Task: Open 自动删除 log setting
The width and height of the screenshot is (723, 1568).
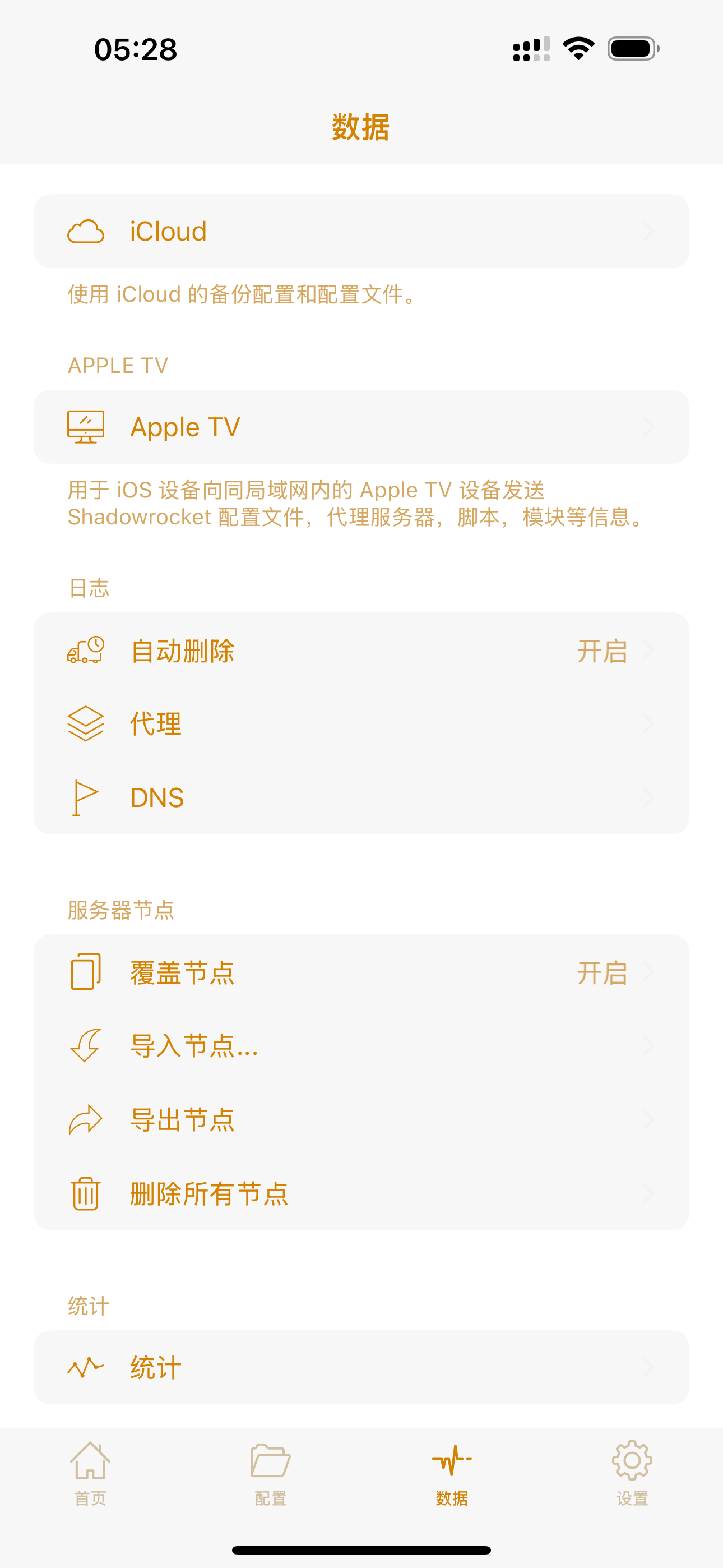Action: point(361,650)
